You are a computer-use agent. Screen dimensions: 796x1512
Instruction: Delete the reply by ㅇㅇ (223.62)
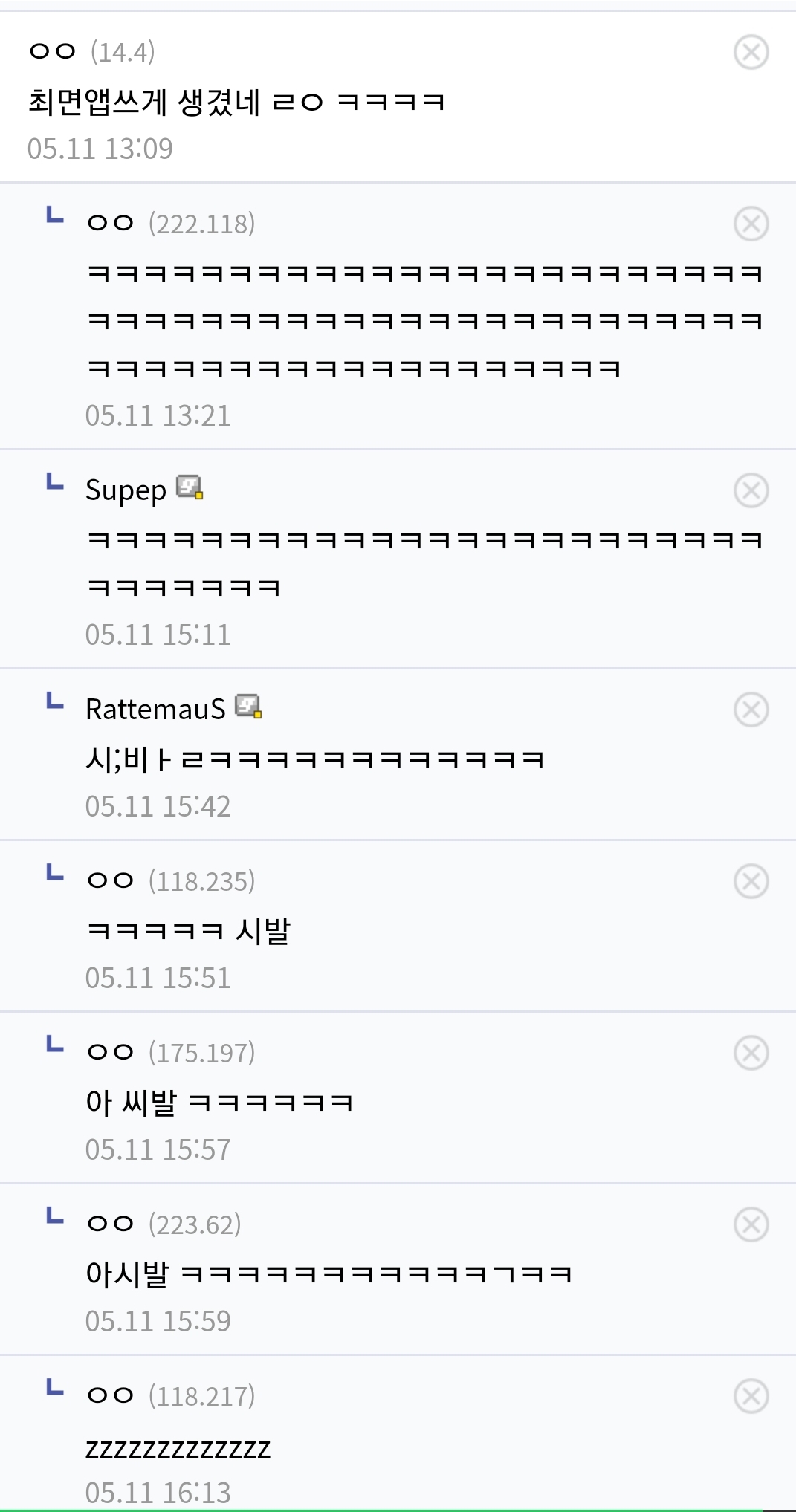pos(751,1224)
